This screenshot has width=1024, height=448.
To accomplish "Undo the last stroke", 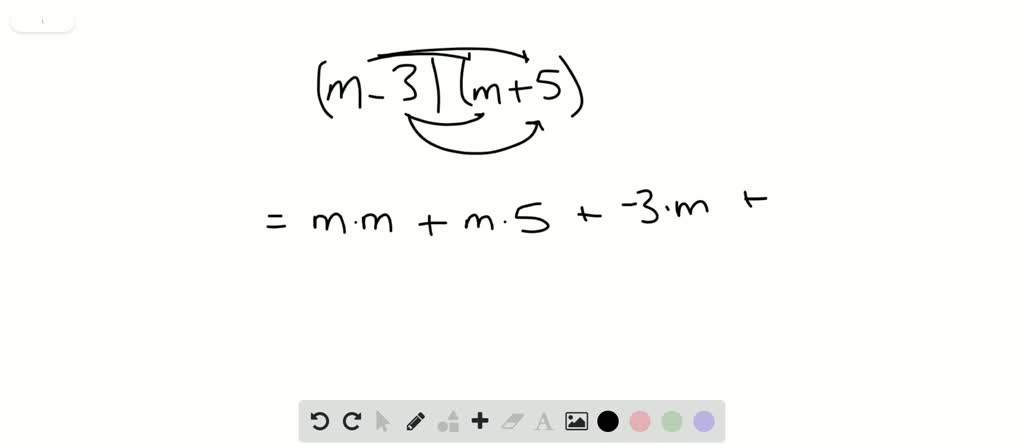I will tap(319, 421).
